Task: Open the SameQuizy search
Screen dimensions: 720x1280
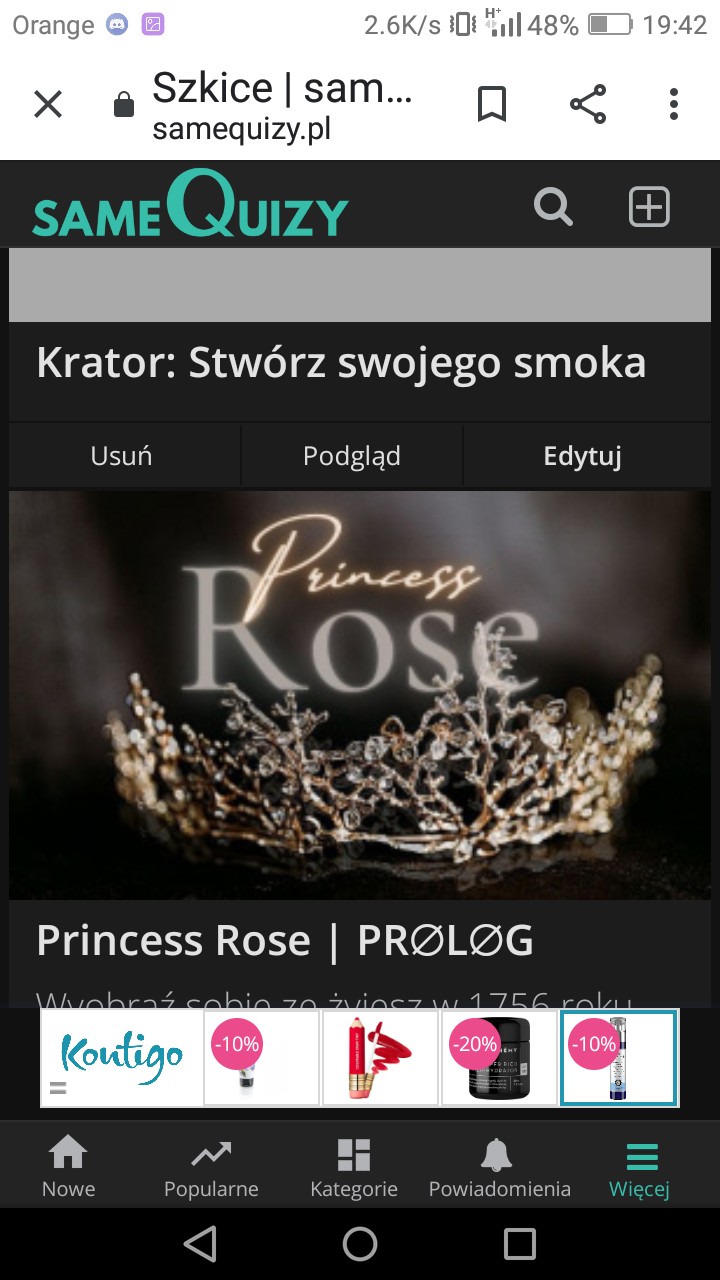Action: 553,208
